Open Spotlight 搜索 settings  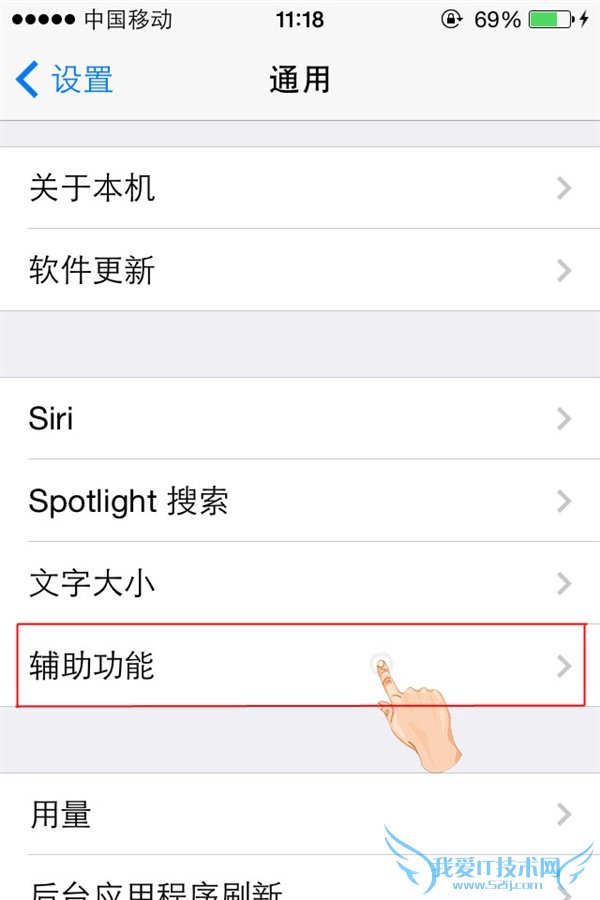click(300, 501)
